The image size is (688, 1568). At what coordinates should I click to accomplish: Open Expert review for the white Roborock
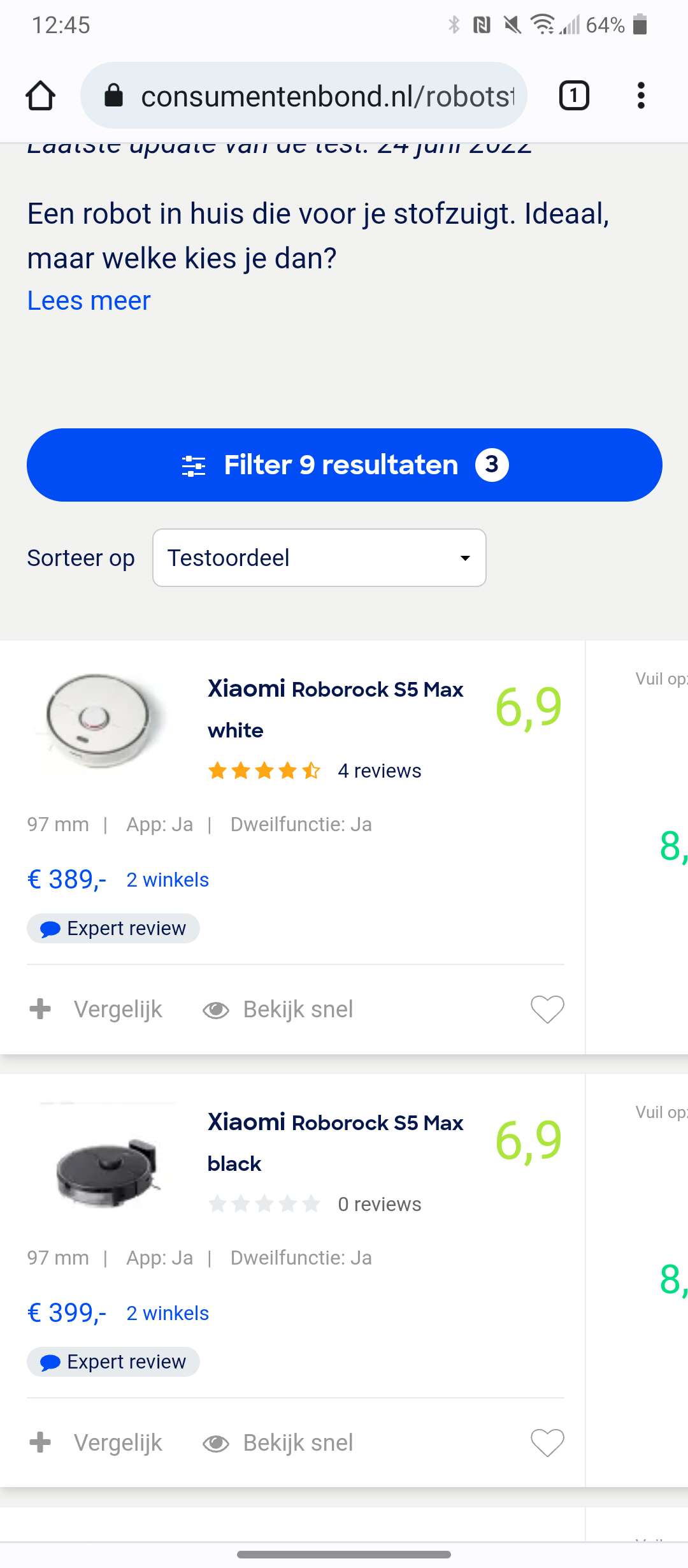click(x=113, y=929)
